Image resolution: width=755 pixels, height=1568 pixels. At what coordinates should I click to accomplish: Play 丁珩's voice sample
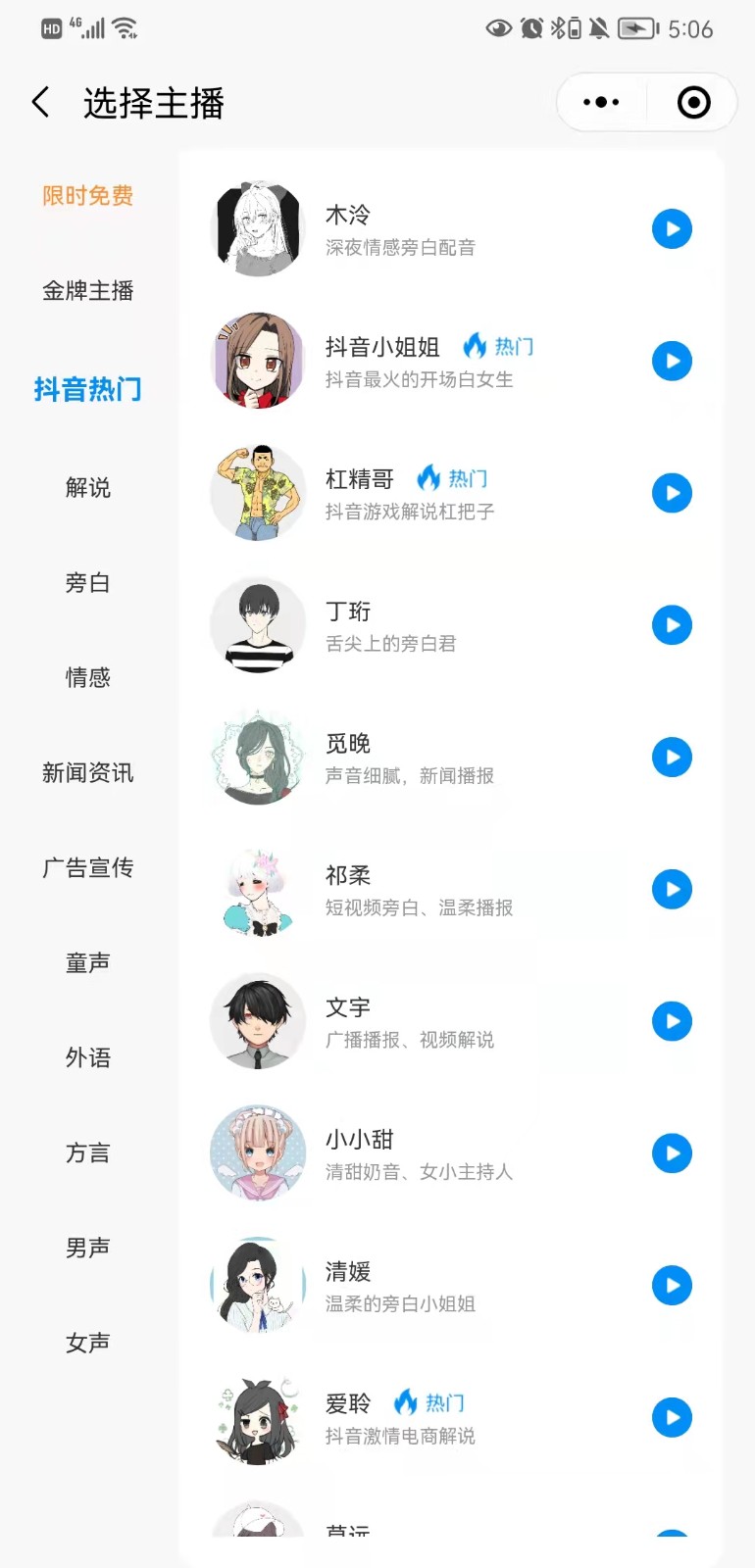click(x=672, y=624)
